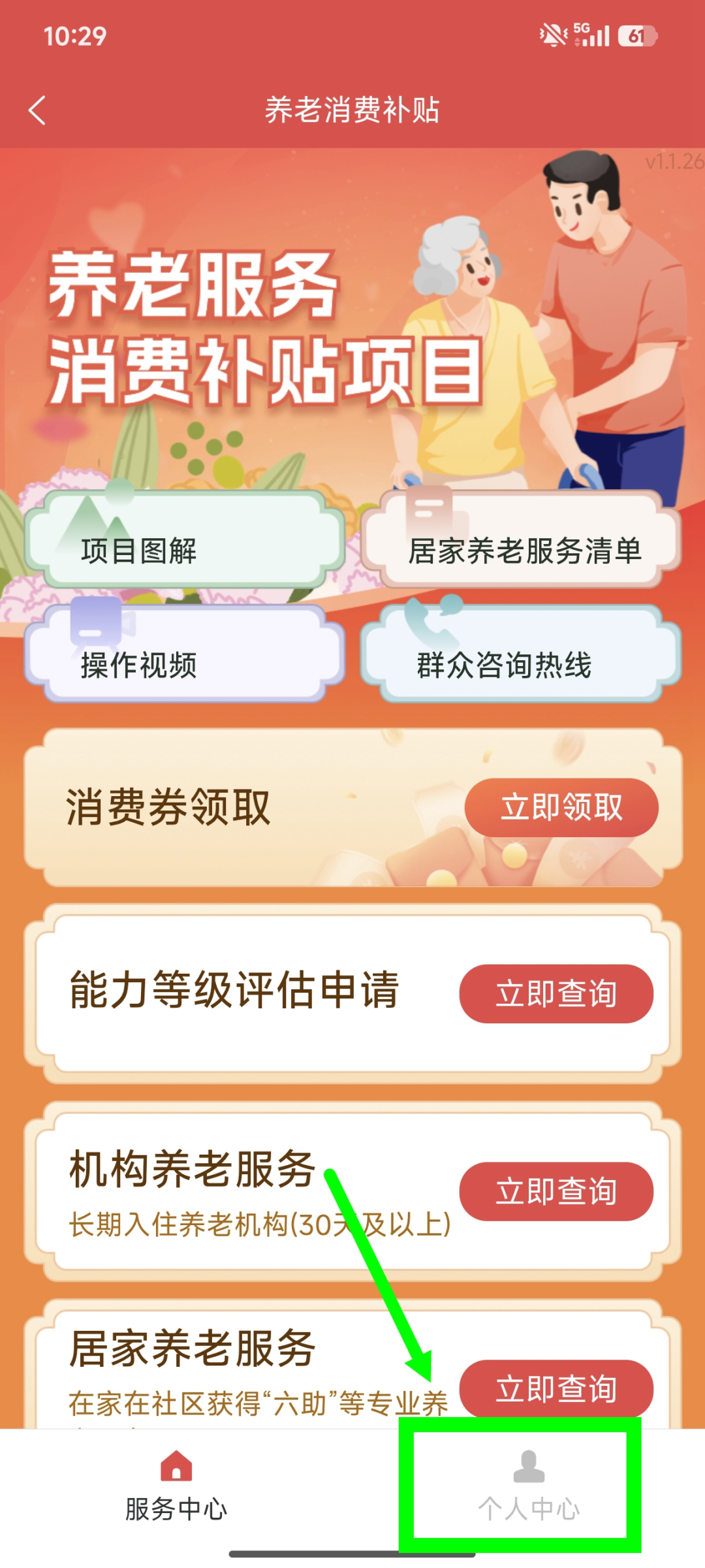Tap 立即查询 for 居家养老服务

point(556,1389)
